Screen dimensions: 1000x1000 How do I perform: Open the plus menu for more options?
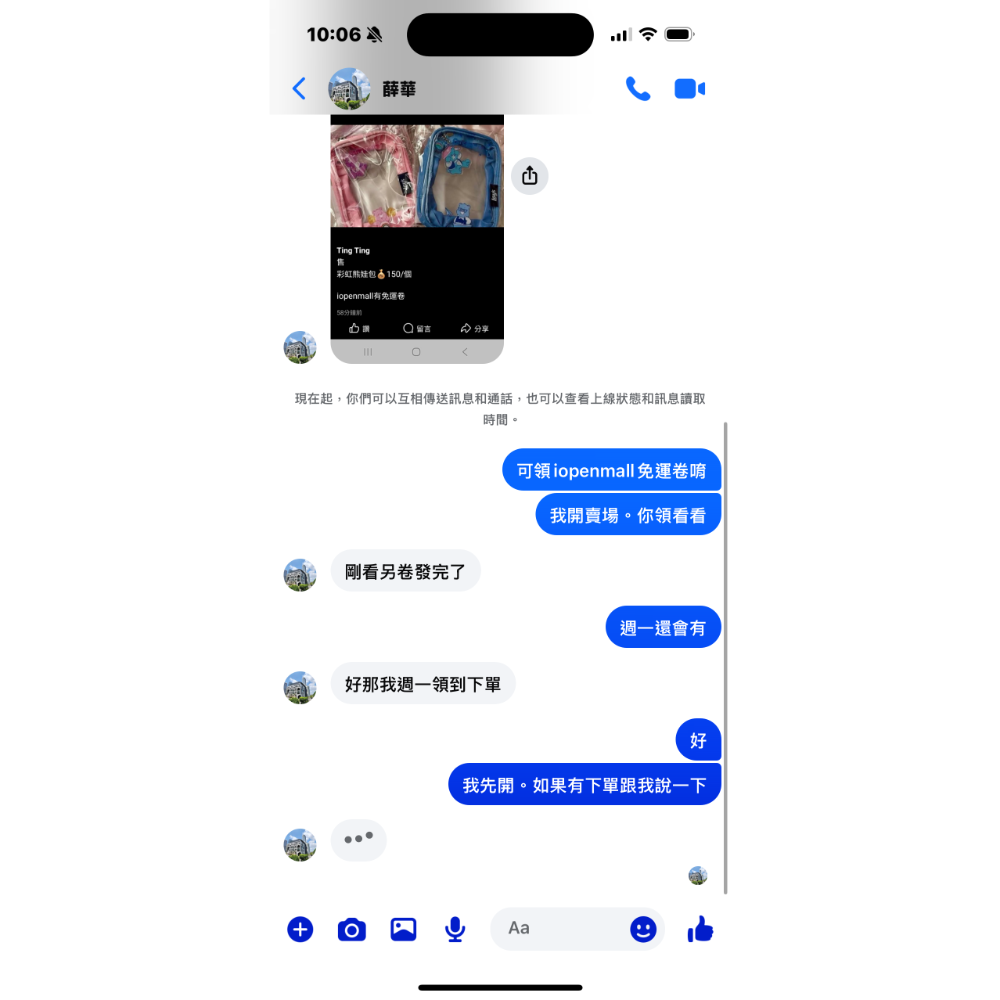point(300,929)
